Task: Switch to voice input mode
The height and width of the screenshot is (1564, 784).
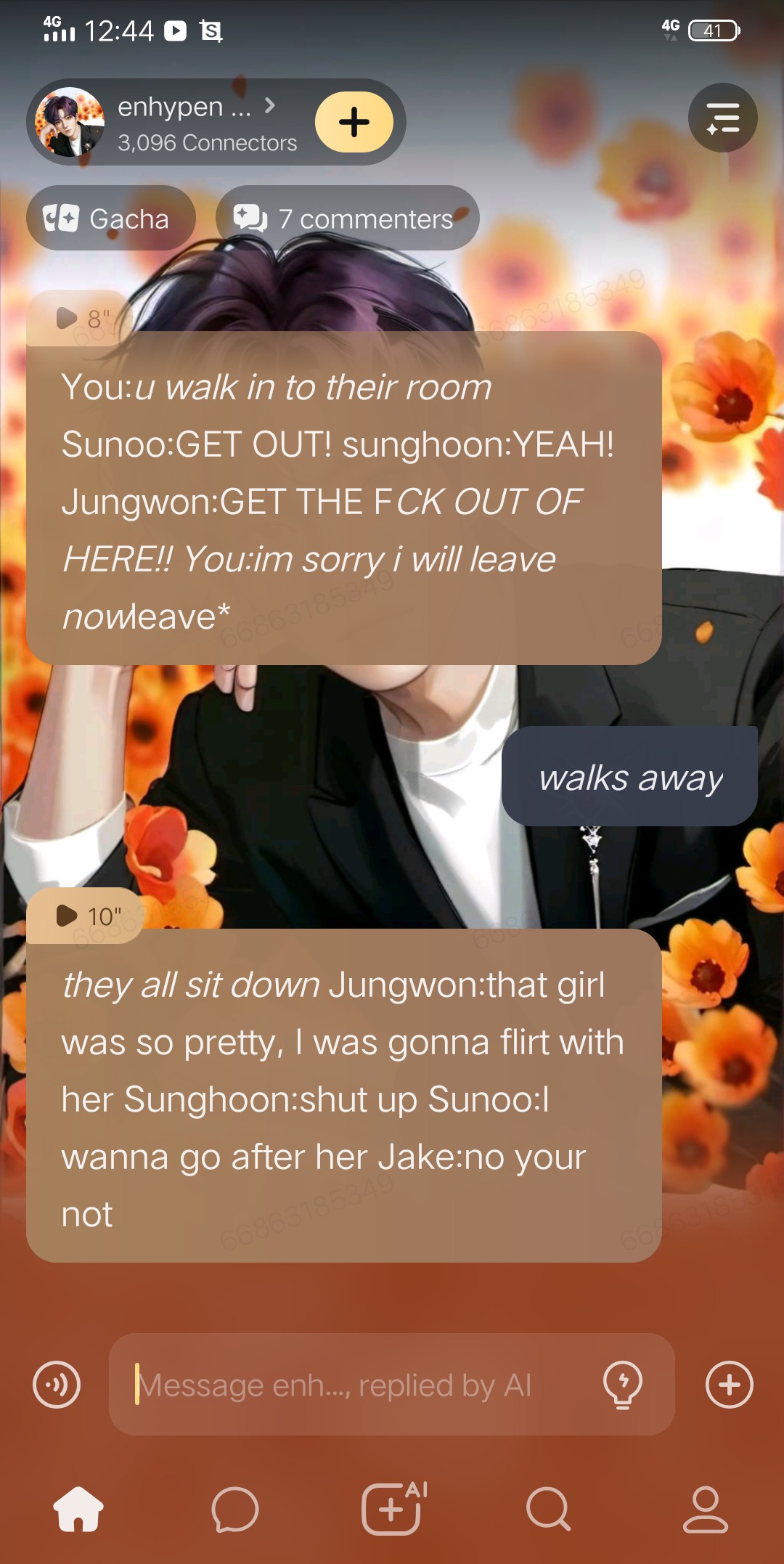Action: point(57,1385)
